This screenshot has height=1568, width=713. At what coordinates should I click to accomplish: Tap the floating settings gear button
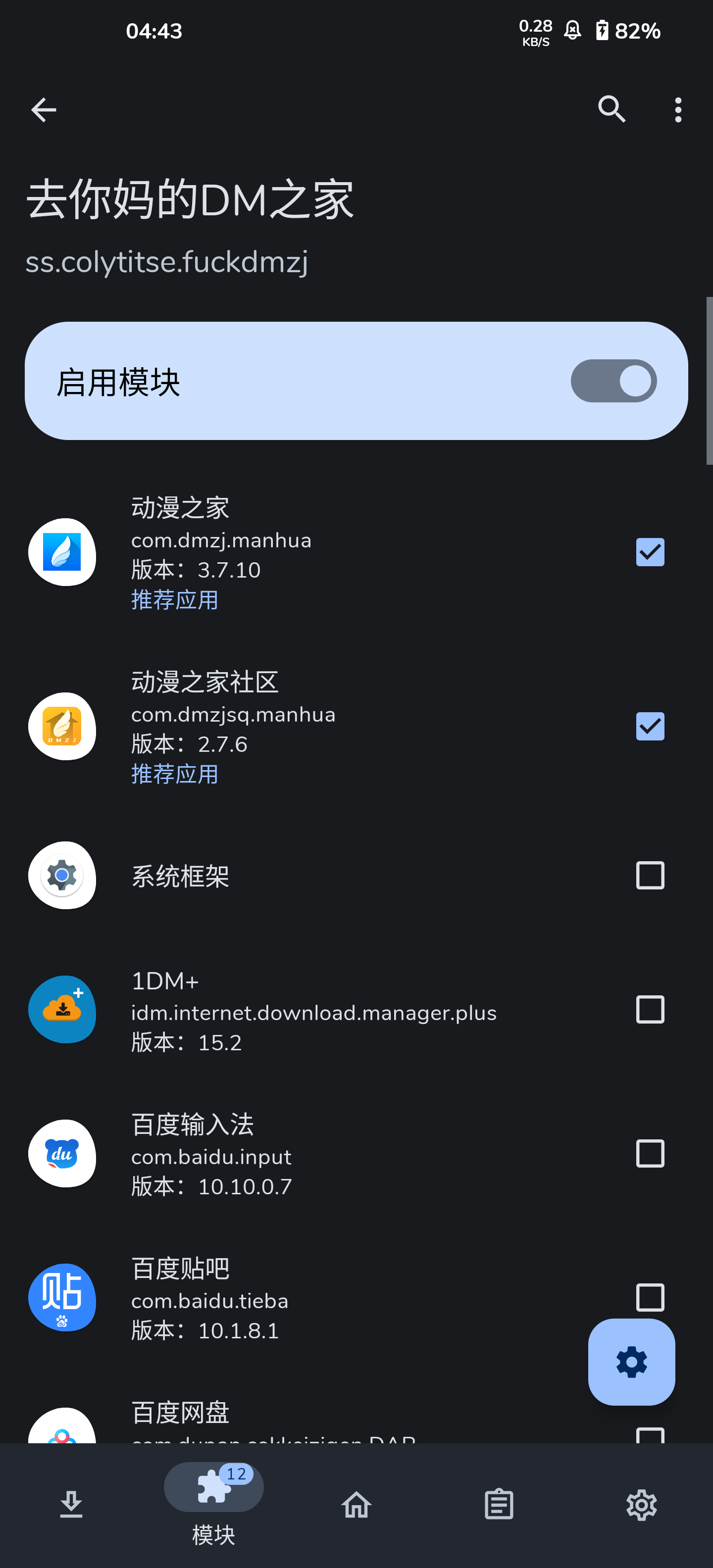point(631,1362)
